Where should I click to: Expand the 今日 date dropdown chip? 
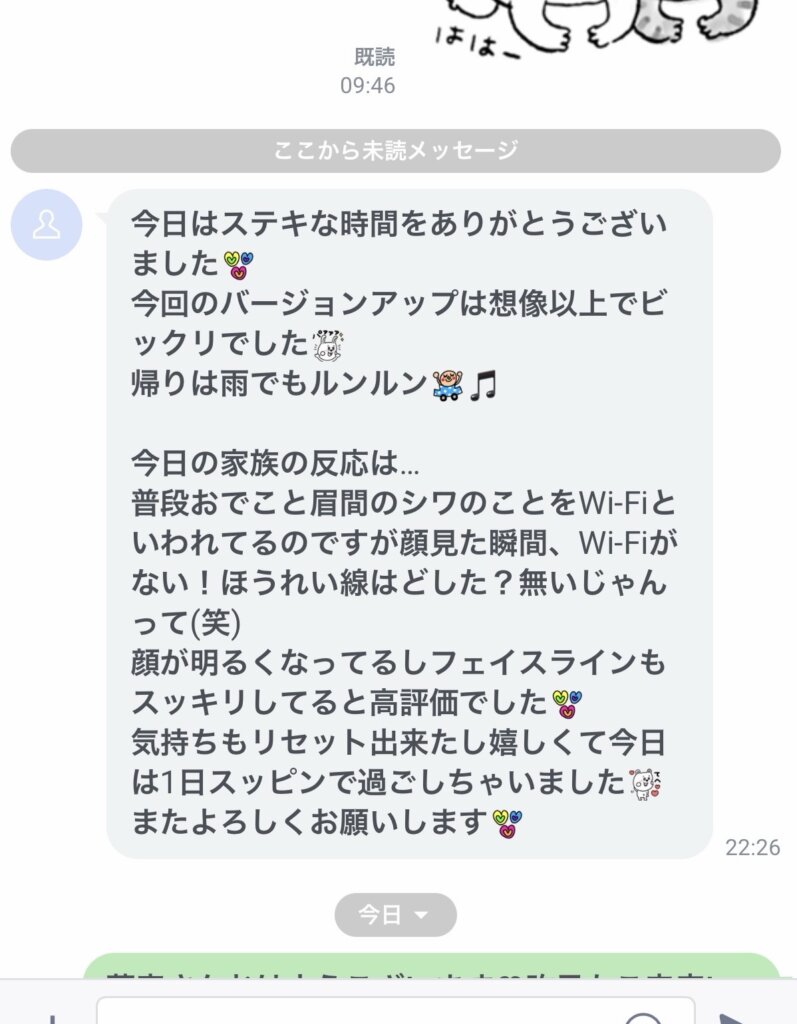(395, 915)
